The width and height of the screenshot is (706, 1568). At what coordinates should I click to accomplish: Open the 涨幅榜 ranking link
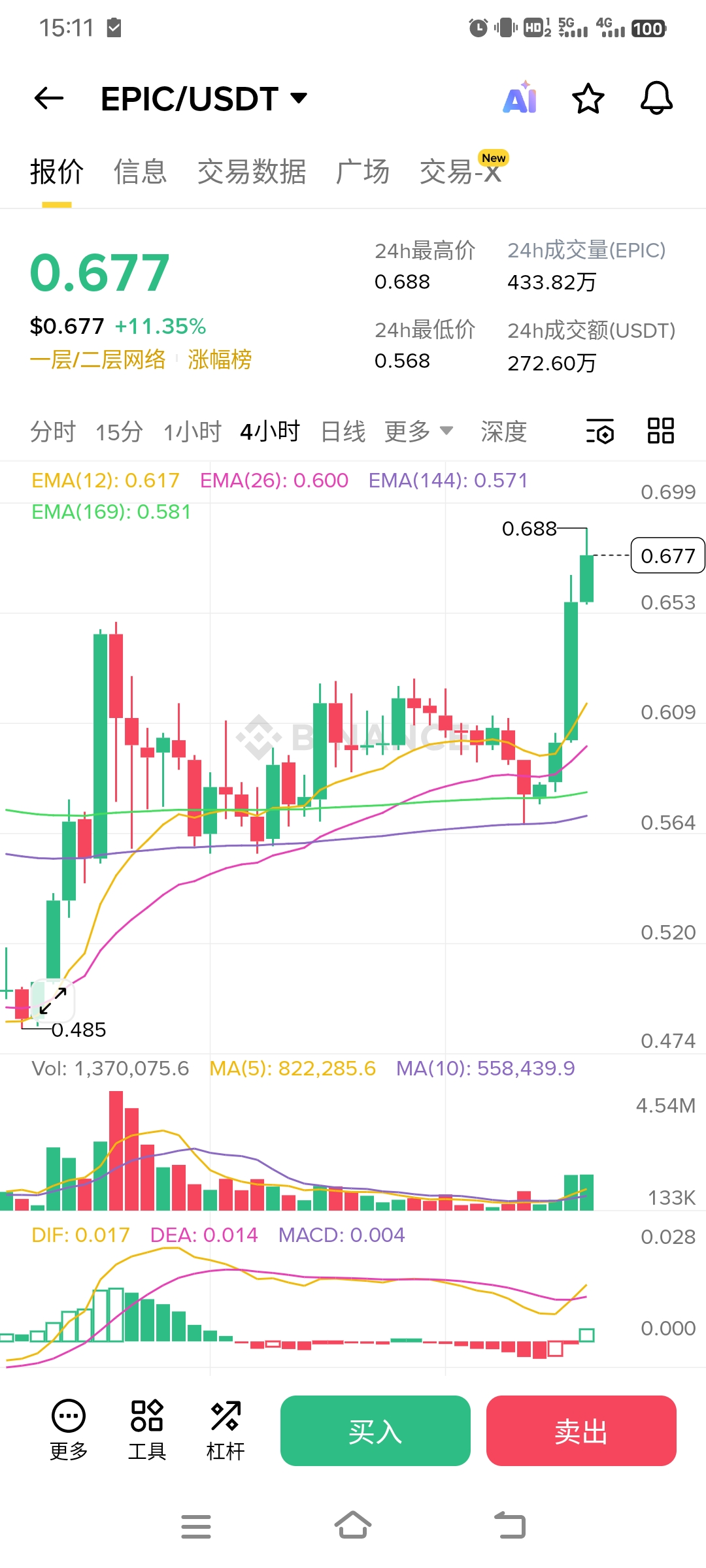(x=220, y=359)
